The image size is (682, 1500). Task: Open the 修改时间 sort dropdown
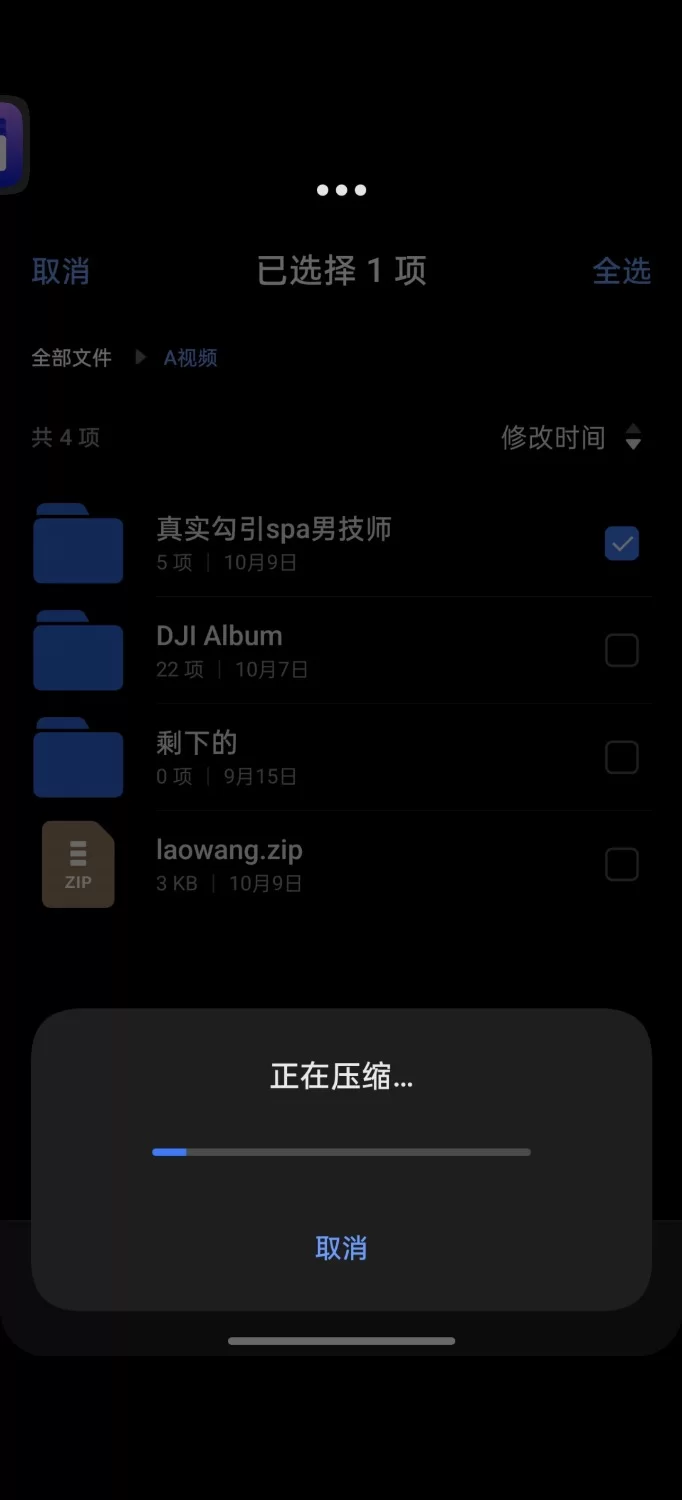(x=571, y=437)
